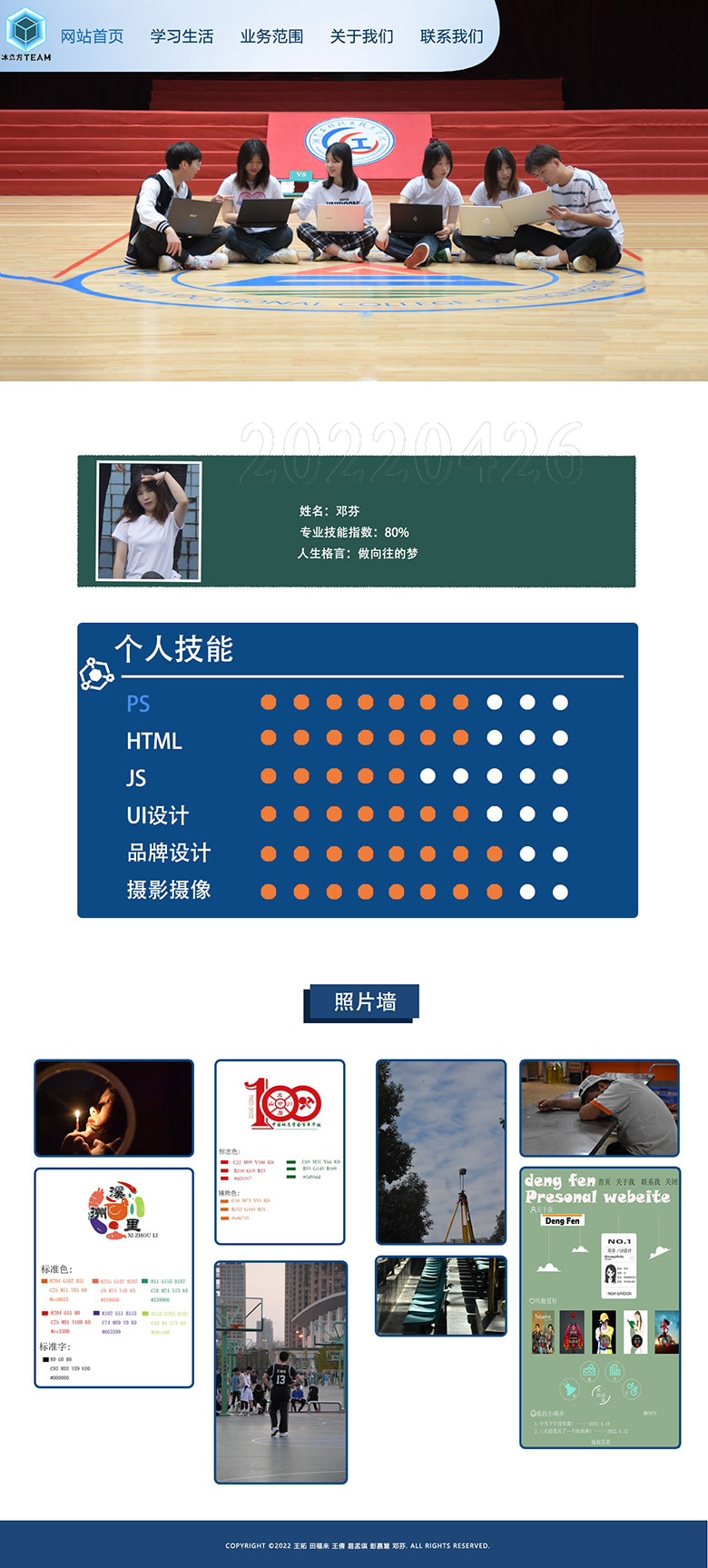Open the Deng Fen personal website design image
708x1568 pixels.
point(600,1307)
